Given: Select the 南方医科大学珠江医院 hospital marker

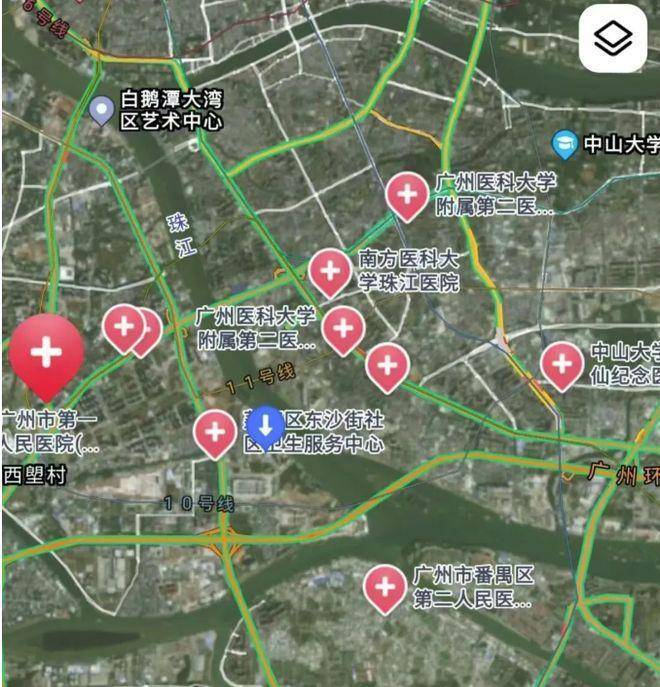Looking at the screenshot, I should point(330,271).
